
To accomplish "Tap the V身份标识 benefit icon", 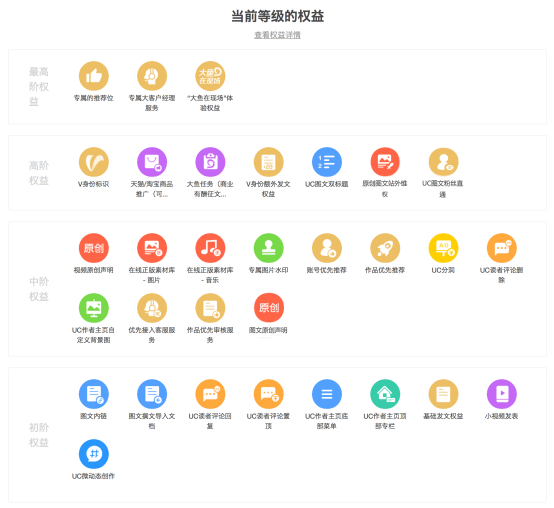I will click(94, 162).
